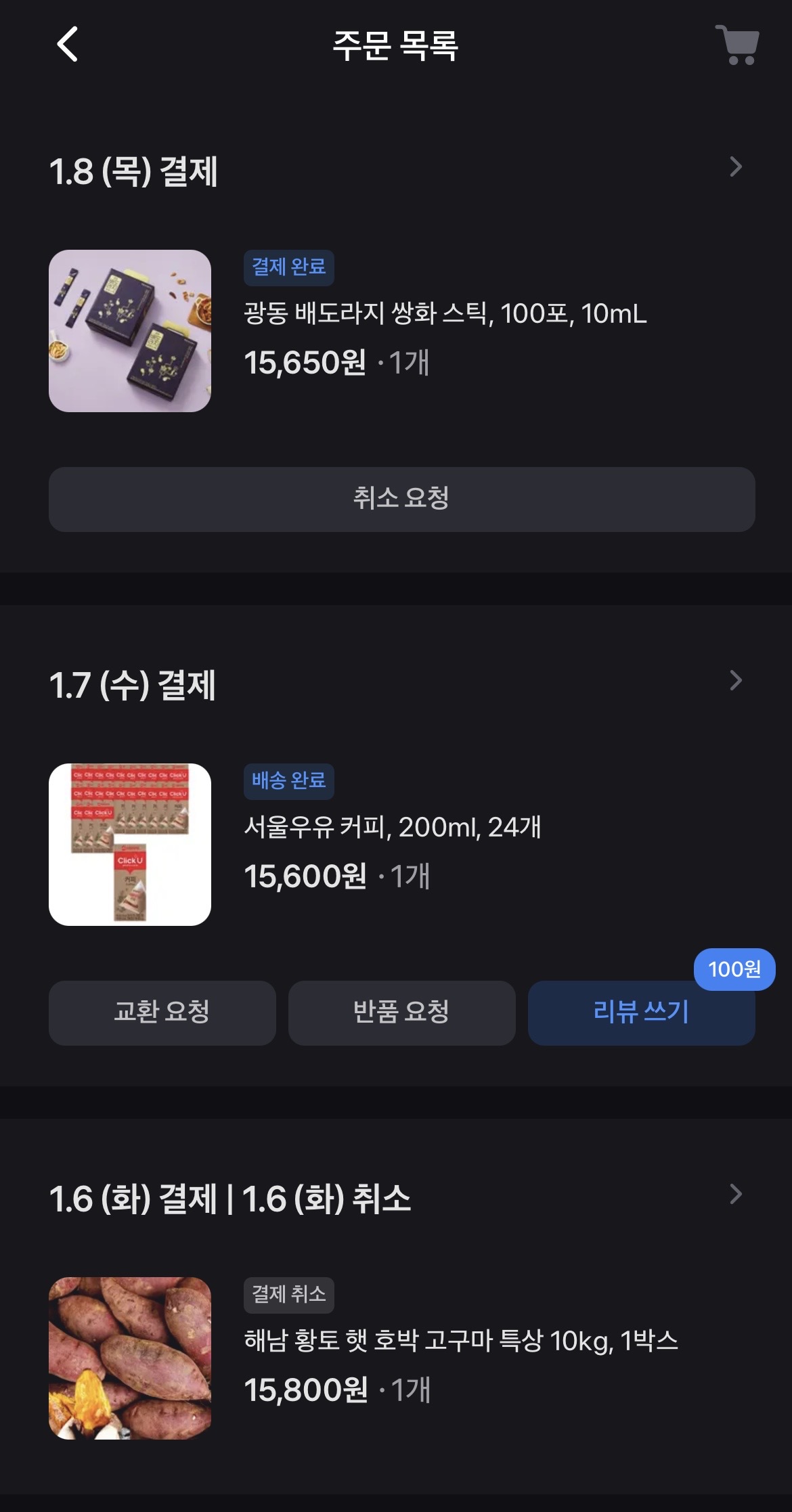Screen dimensions: 792x1512
Task: Expand the 1.7 (수) 결제 order
Action: pos(736,681)
